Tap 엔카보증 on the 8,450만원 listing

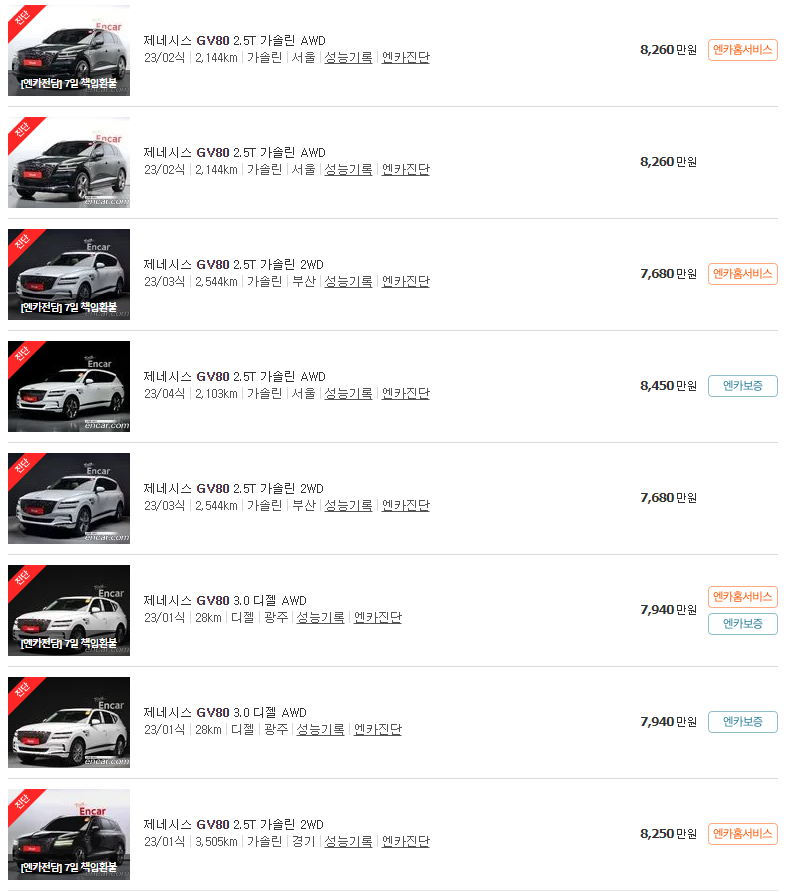(x=742, y=386)
